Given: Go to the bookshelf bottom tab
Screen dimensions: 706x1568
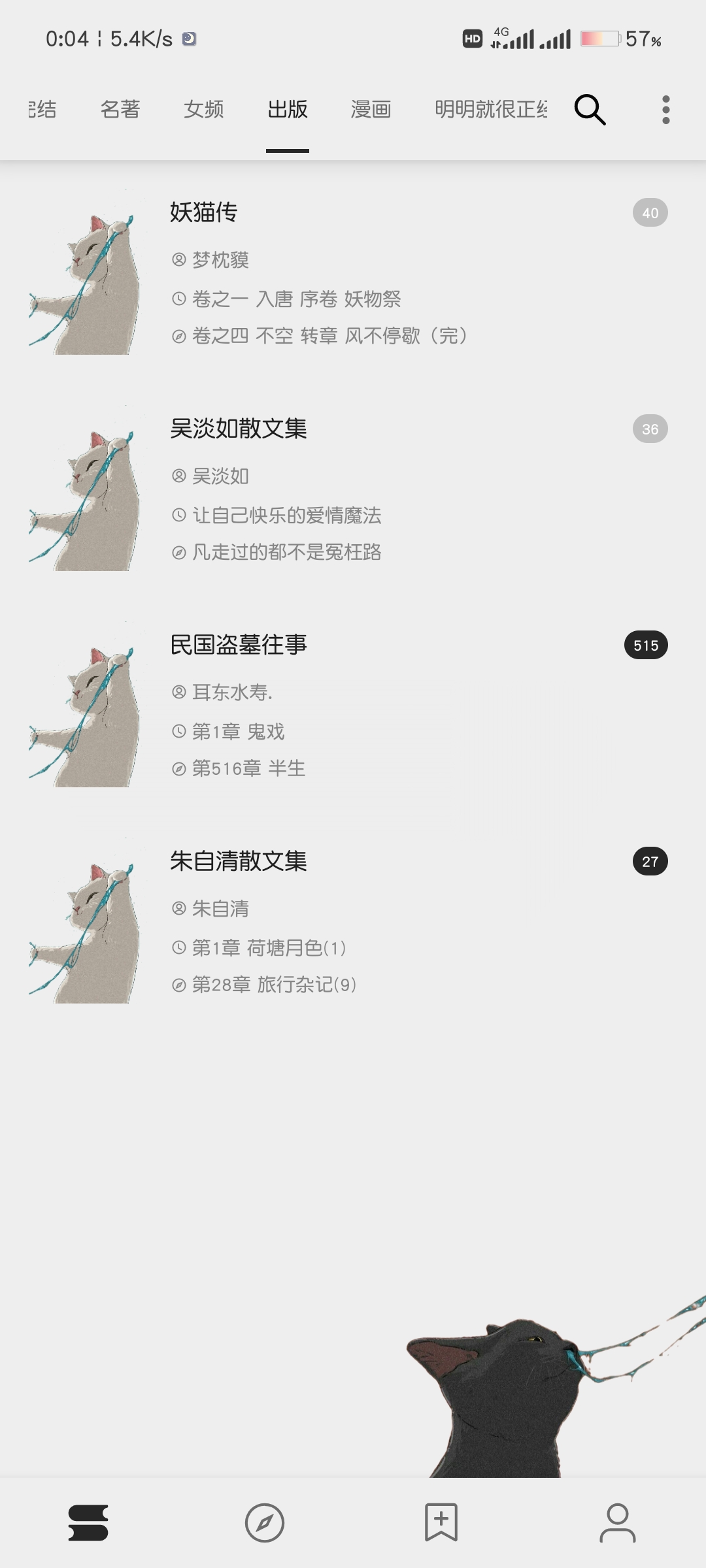Looking at the screenshot, I should (88, 1522).
